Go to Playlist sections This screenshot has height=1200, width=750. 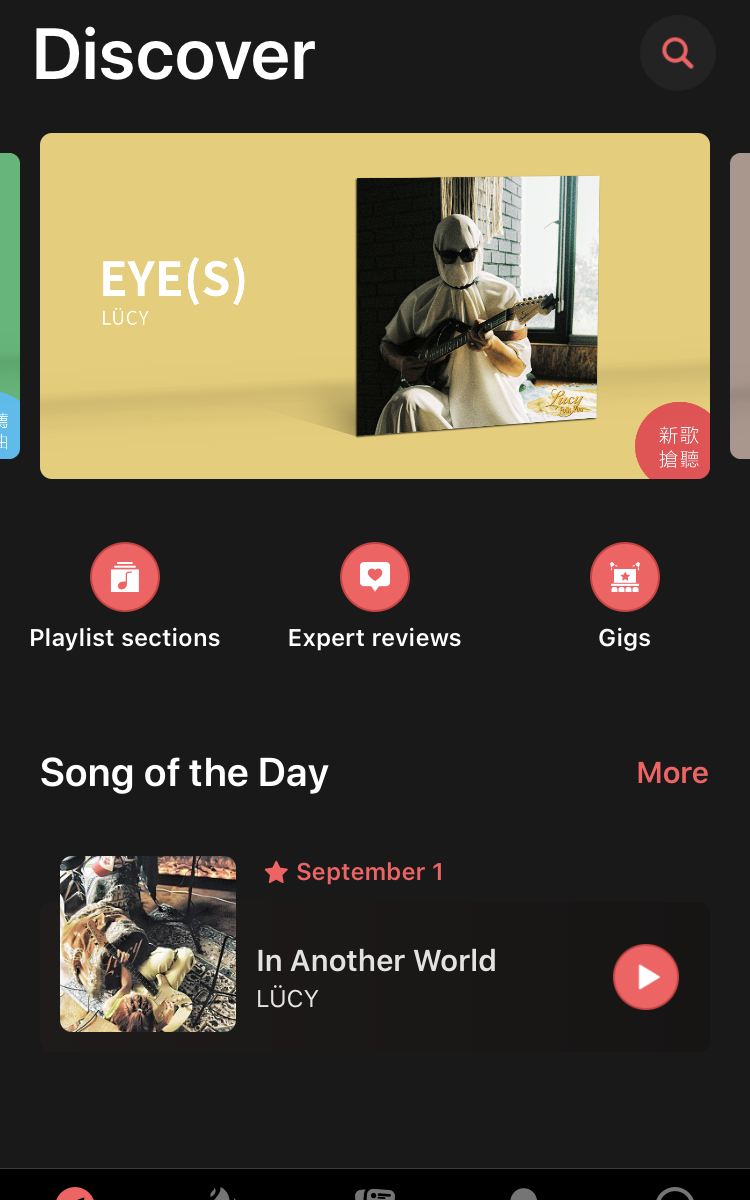point(125,577)
